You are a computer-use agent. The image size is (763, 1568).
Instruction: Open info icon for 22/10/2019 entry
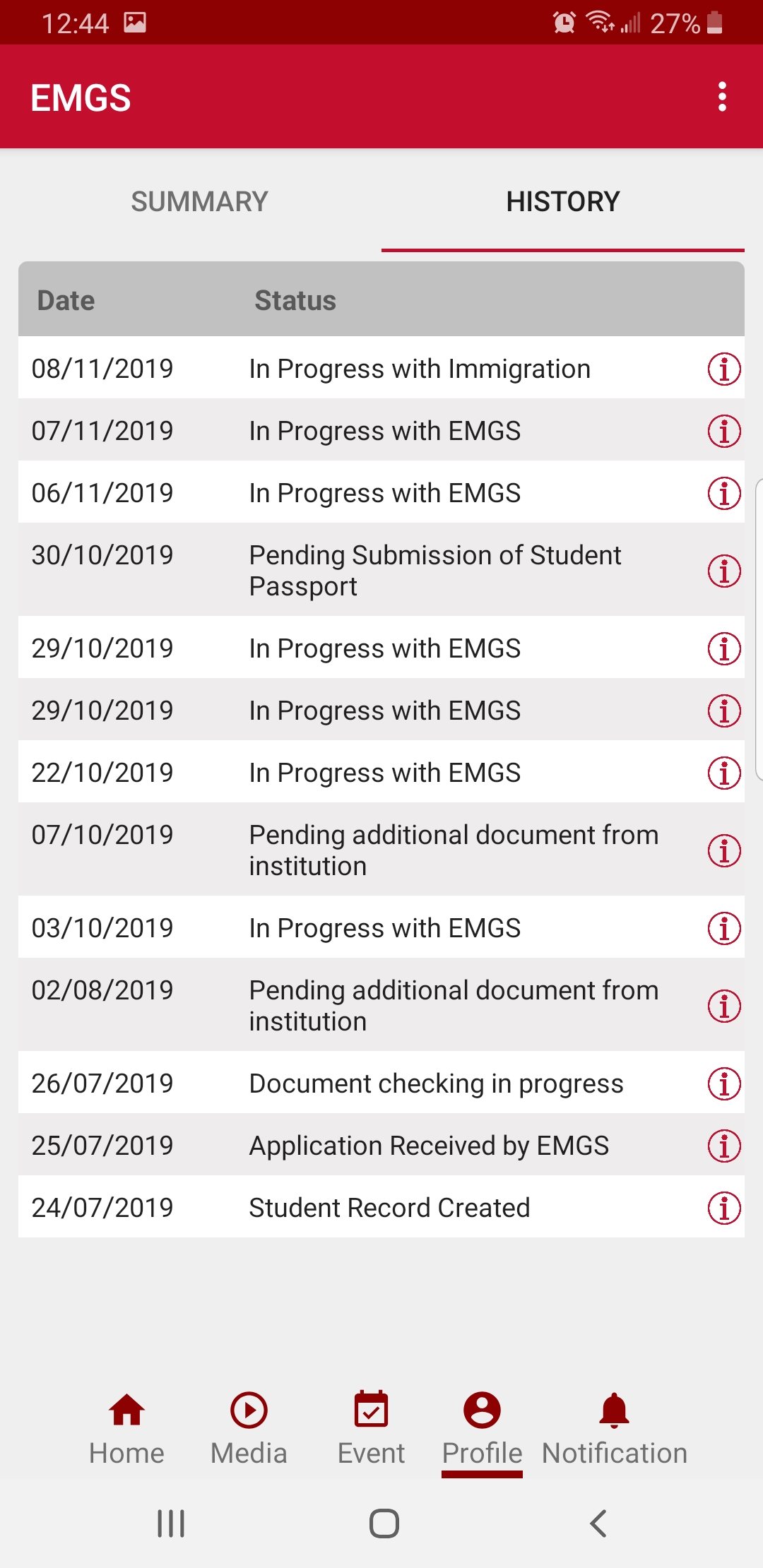[724, 773]
